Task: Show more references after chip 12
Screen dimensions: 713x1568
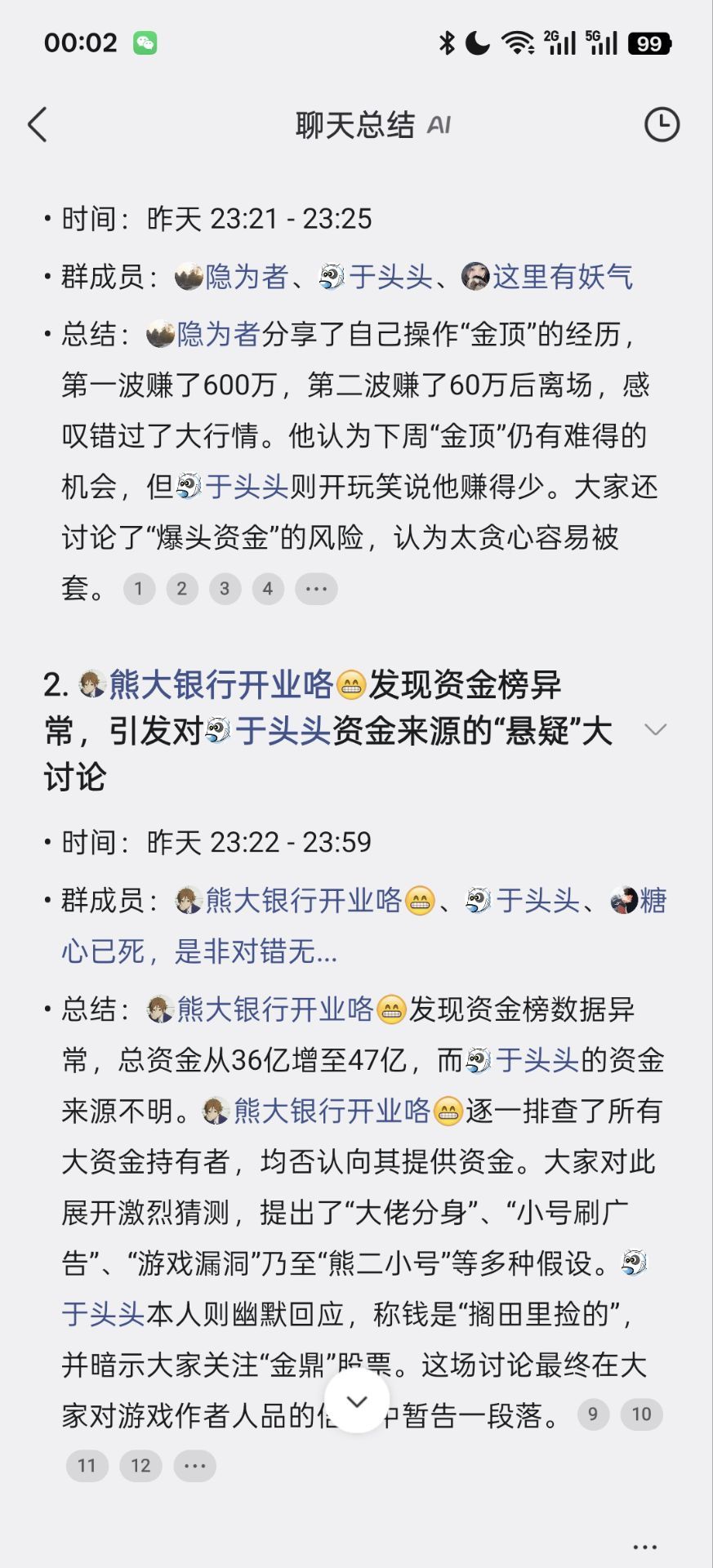Action: tap(195, 1466)
